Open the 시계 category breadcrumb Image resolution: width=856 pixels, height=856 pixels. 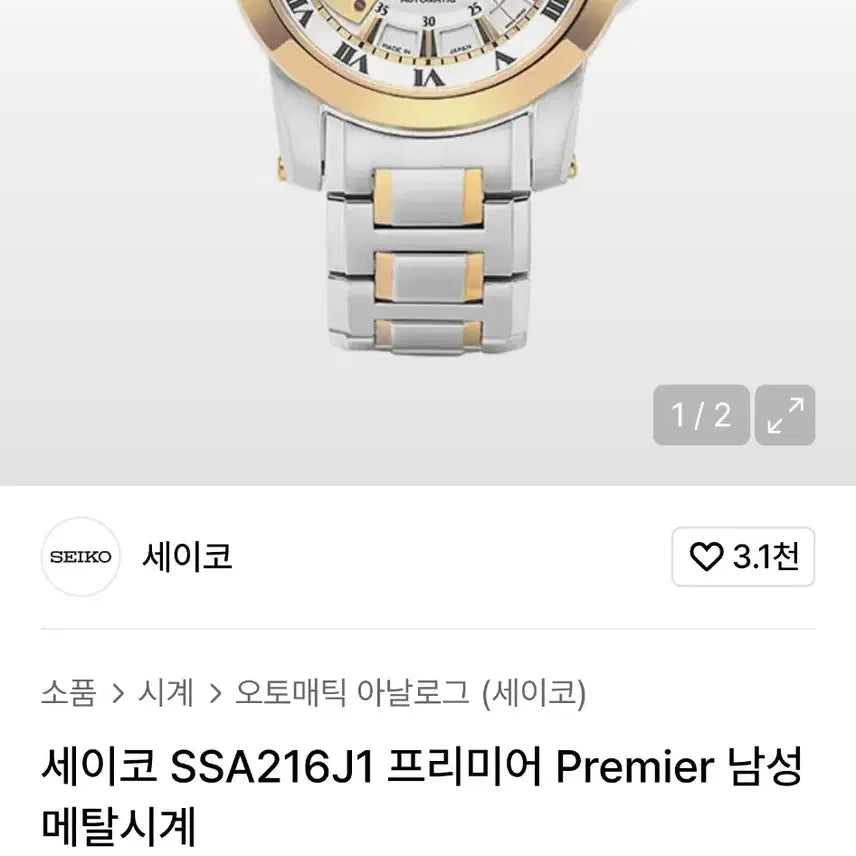[165, 692]
